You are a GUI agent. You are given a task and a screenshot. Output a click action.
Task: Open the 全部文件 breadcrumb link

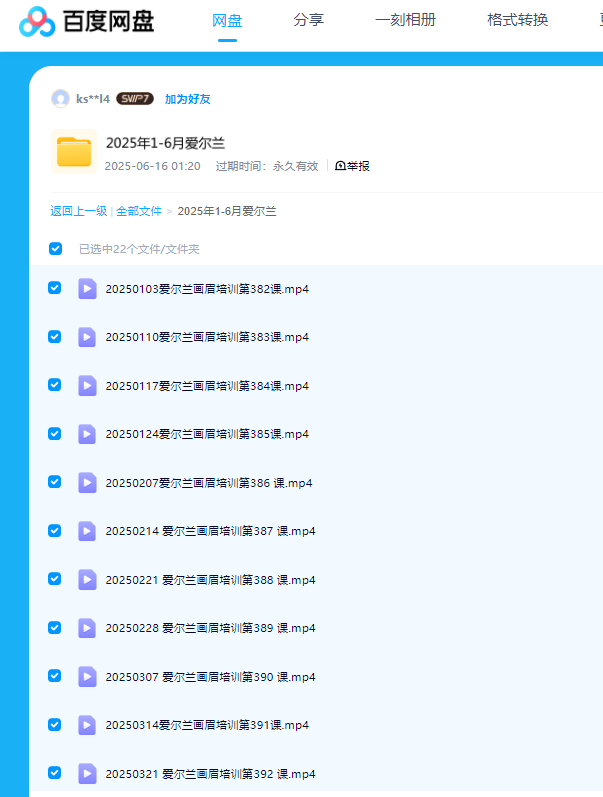pos(139,211)
